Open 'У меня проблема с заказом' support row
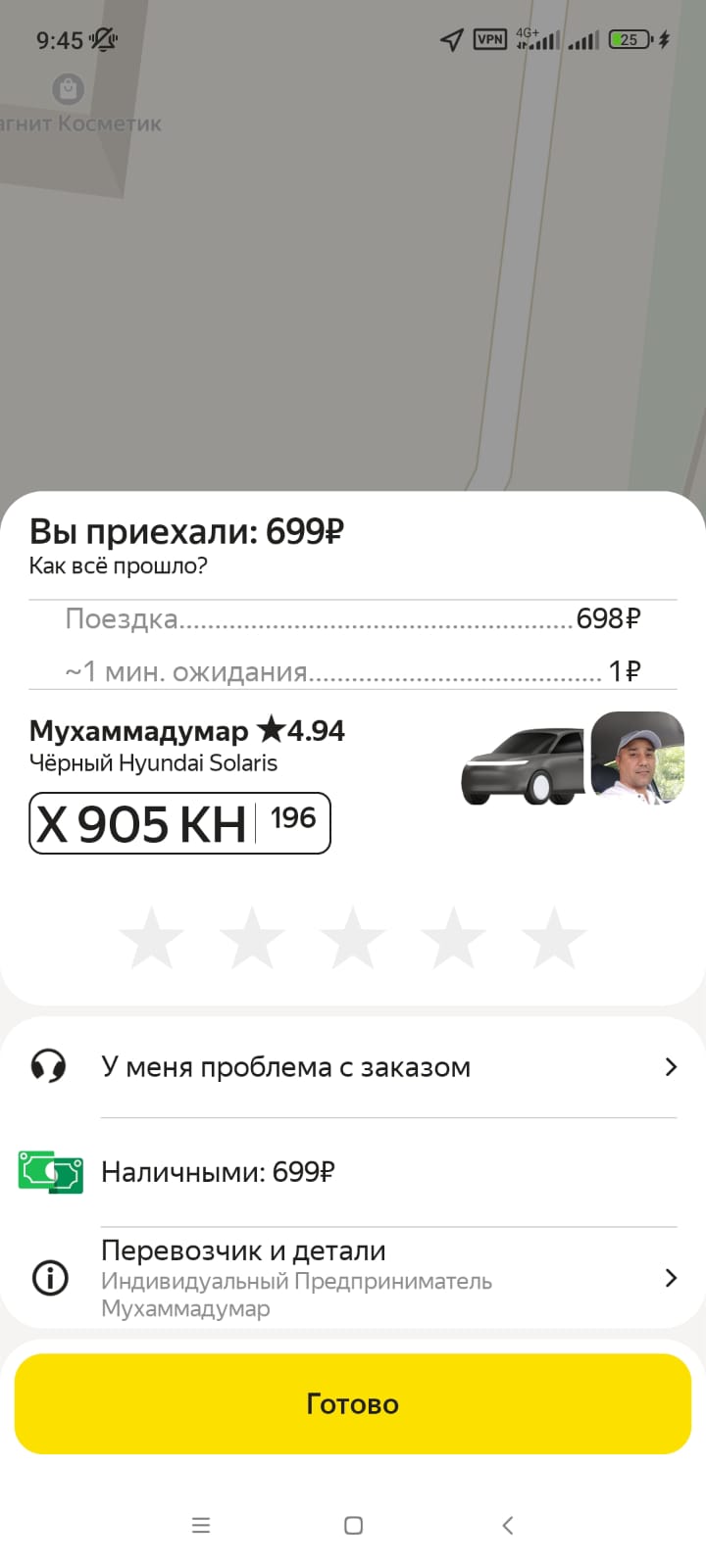Screen dimensions: 706x1568 [x=353, y=1067]
